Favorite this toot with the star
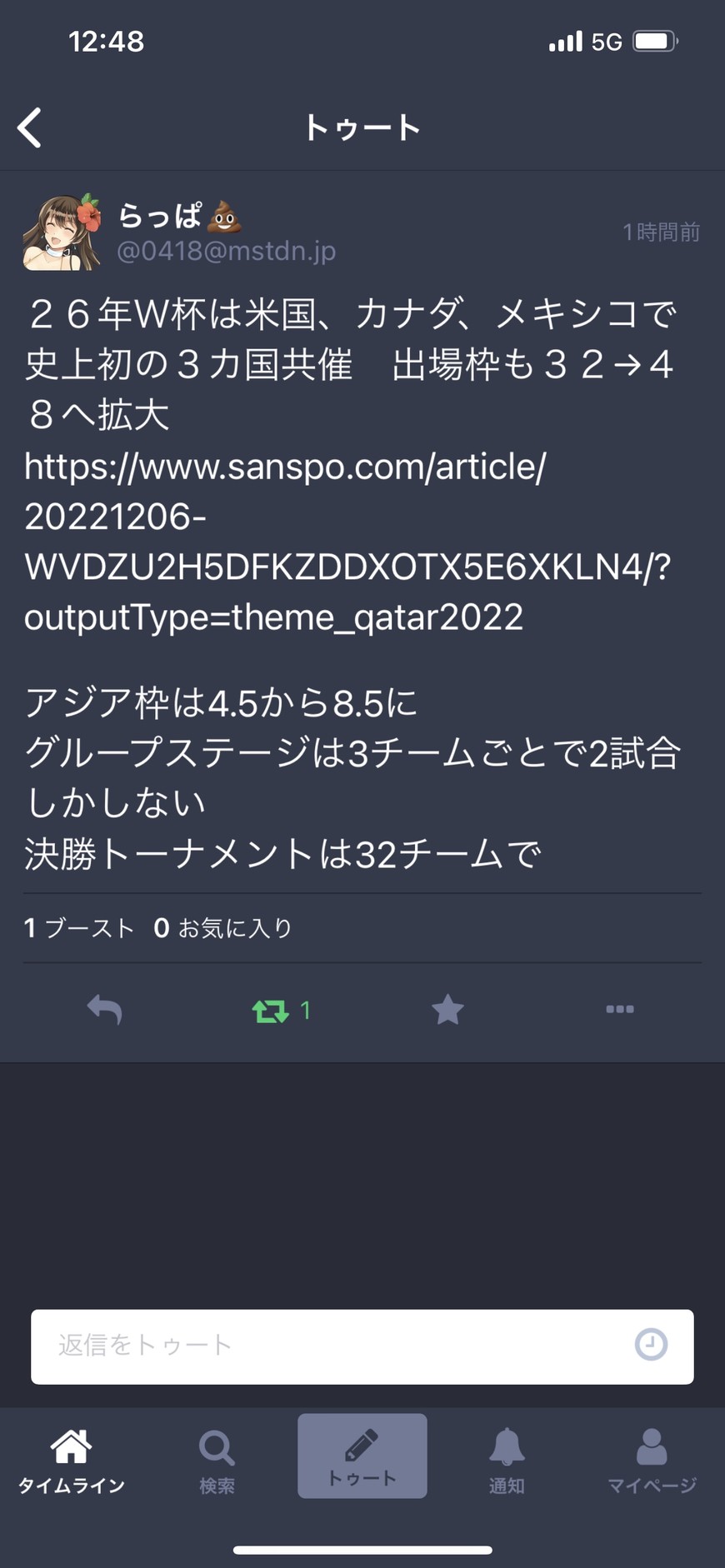This screenshot has width=725, height=1568. click(x=447, y=1010)
